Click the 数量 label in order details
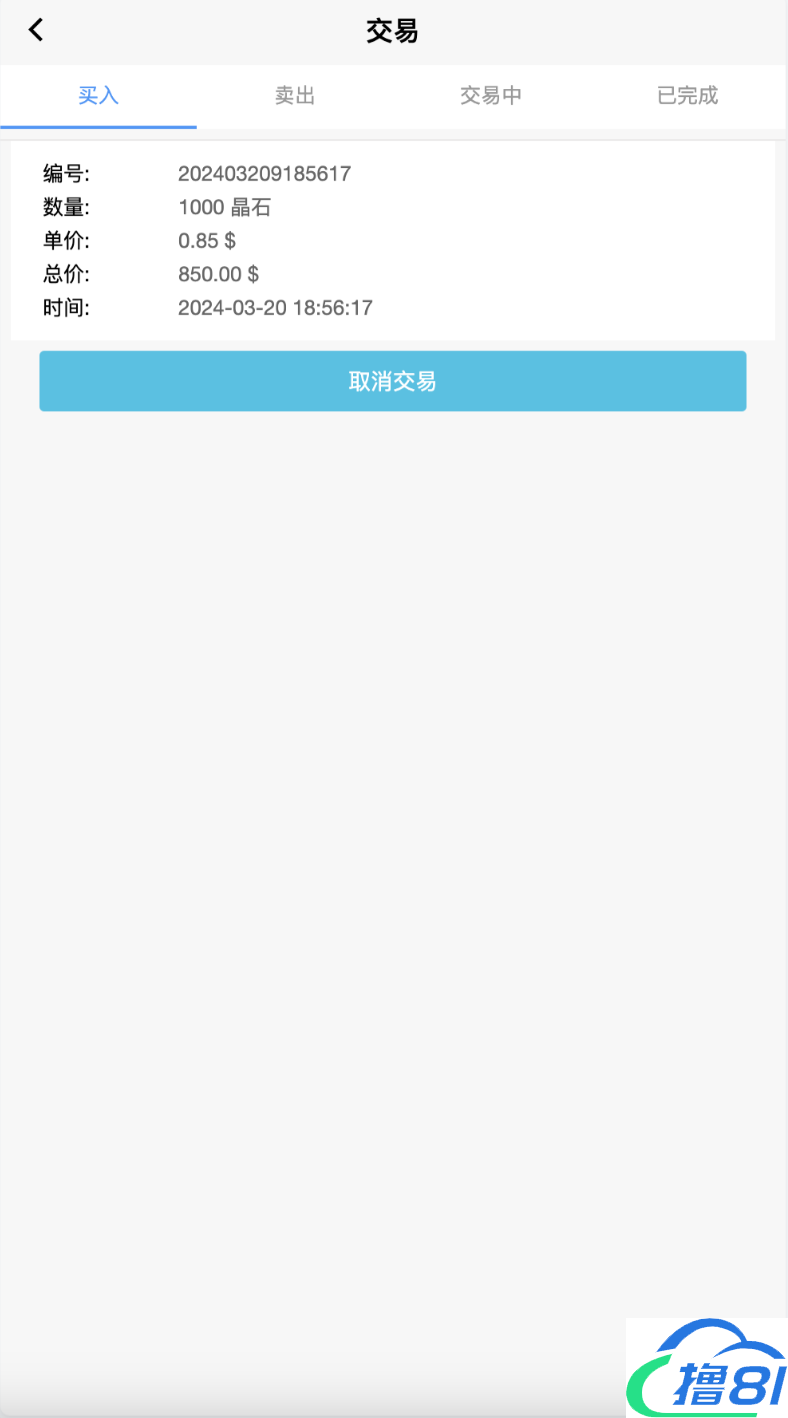Screen dimensions: 788x1418 [x=65, y=207]
